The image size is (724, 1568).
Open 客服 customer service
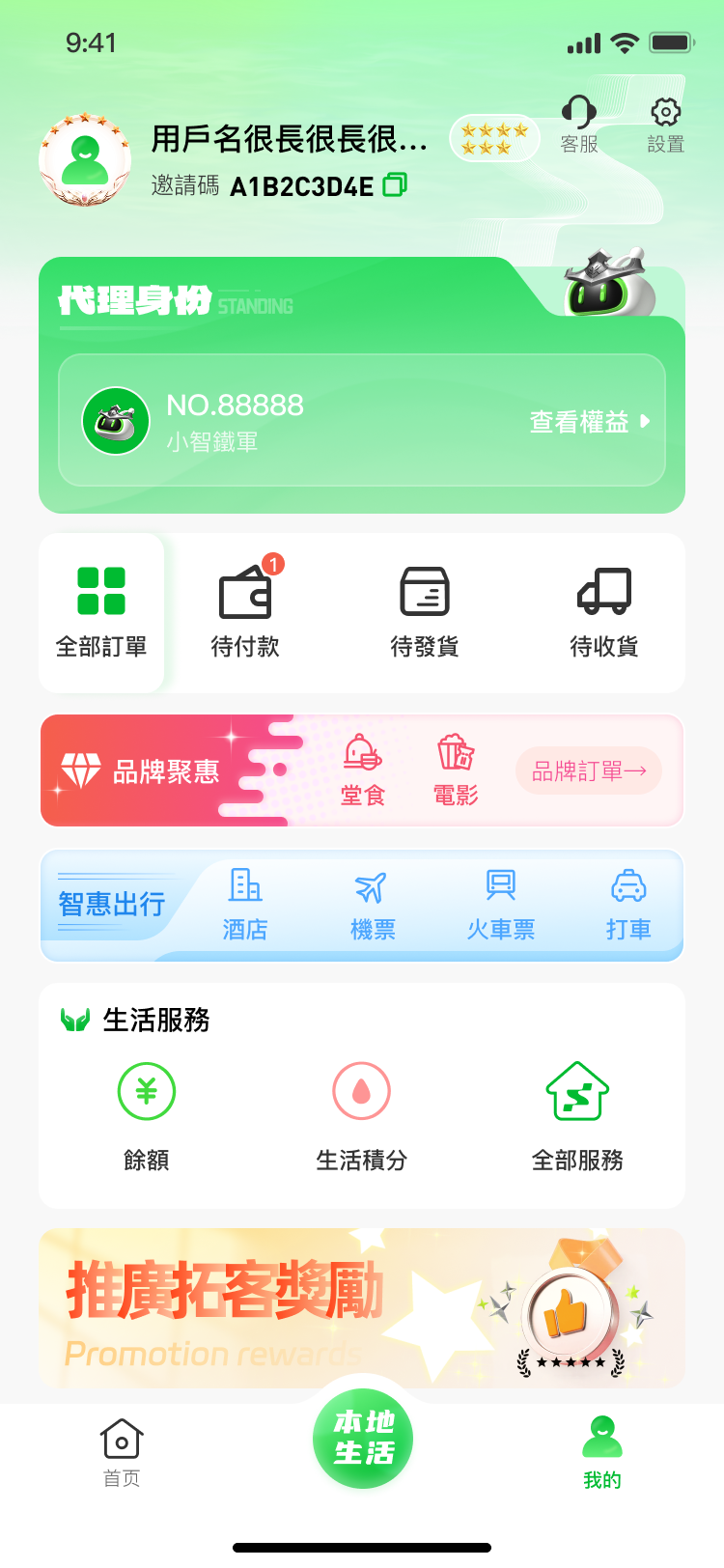579,126
